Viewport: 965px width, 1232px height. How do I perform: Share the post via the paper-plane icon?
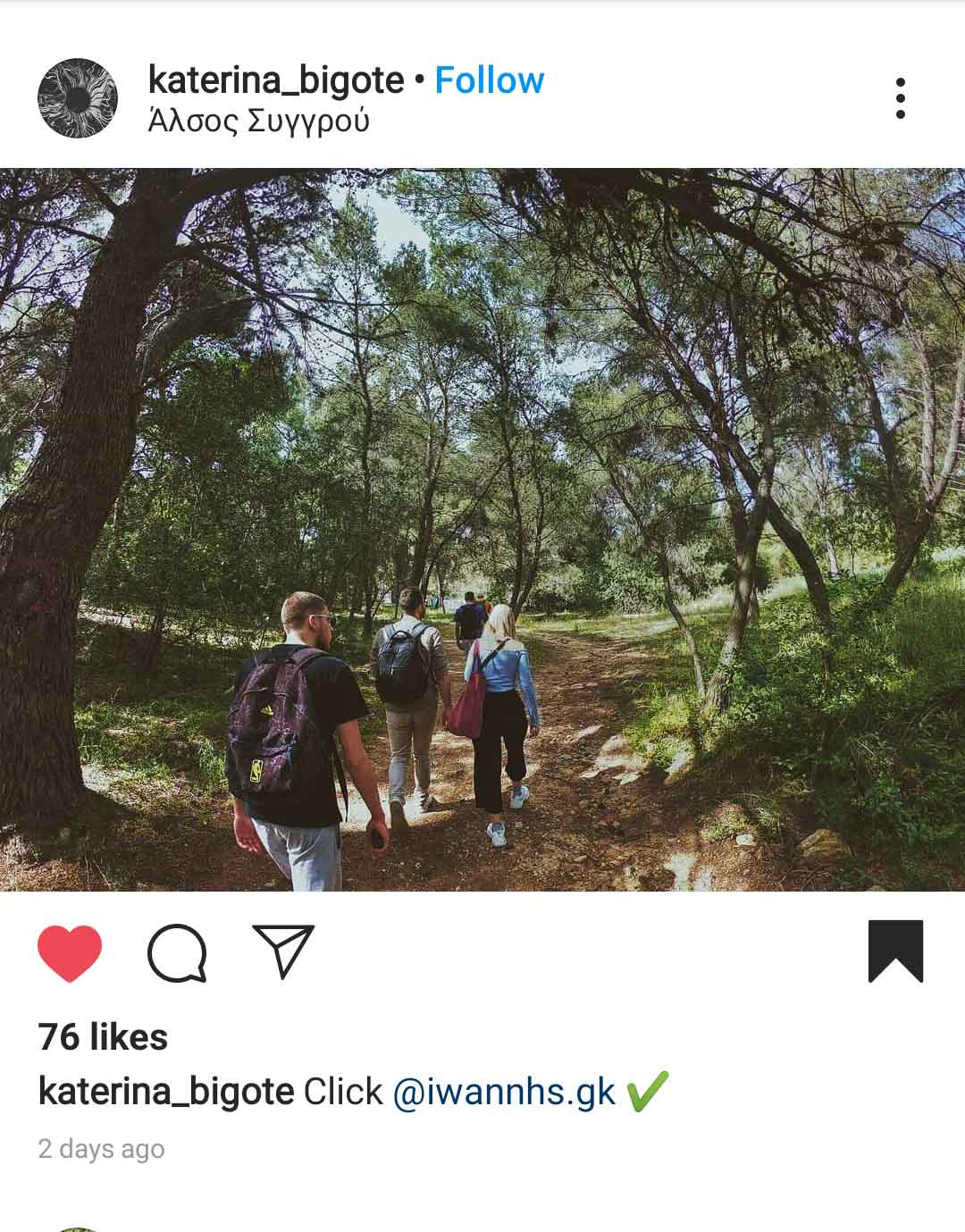pos(284,951)
